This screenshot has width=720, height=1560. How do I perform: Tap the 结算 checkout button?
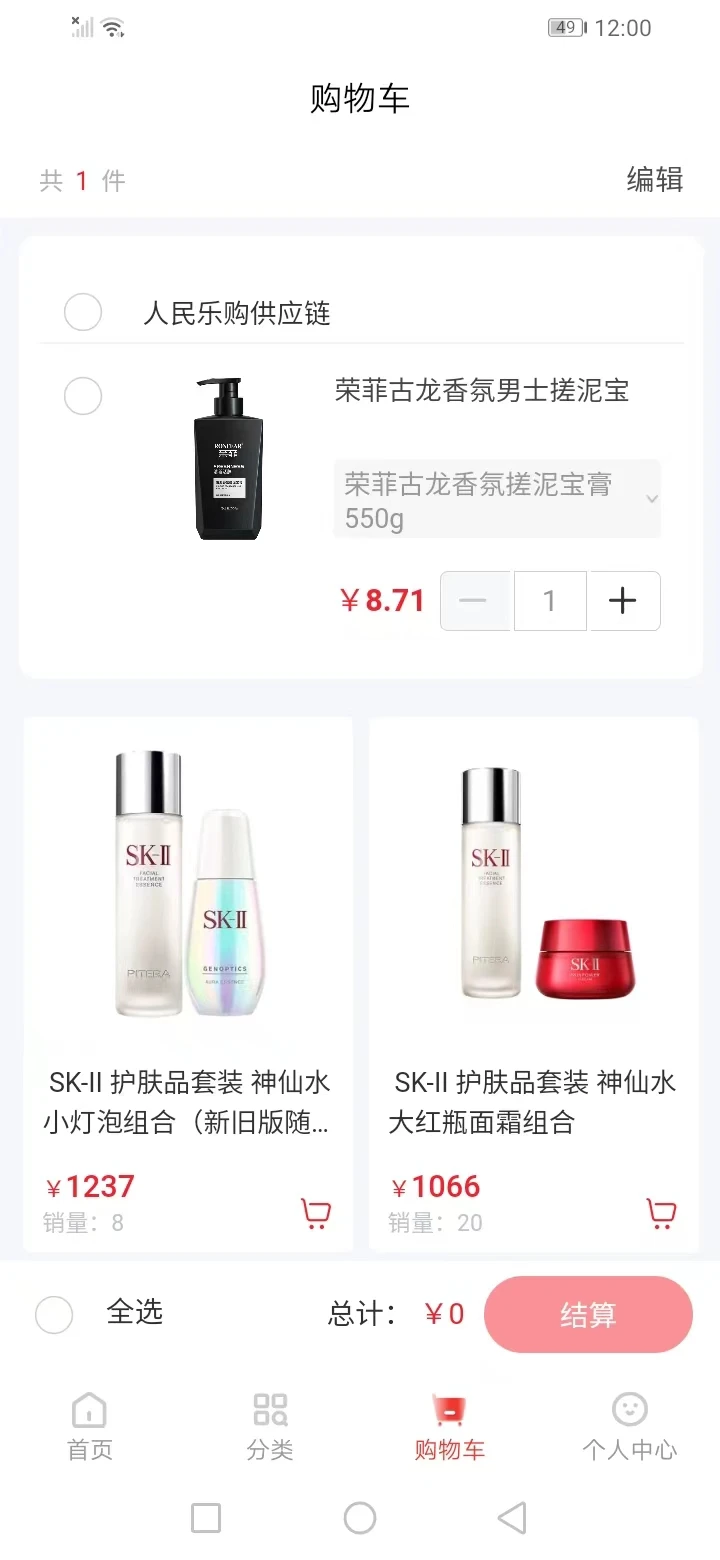point(588,1314)
